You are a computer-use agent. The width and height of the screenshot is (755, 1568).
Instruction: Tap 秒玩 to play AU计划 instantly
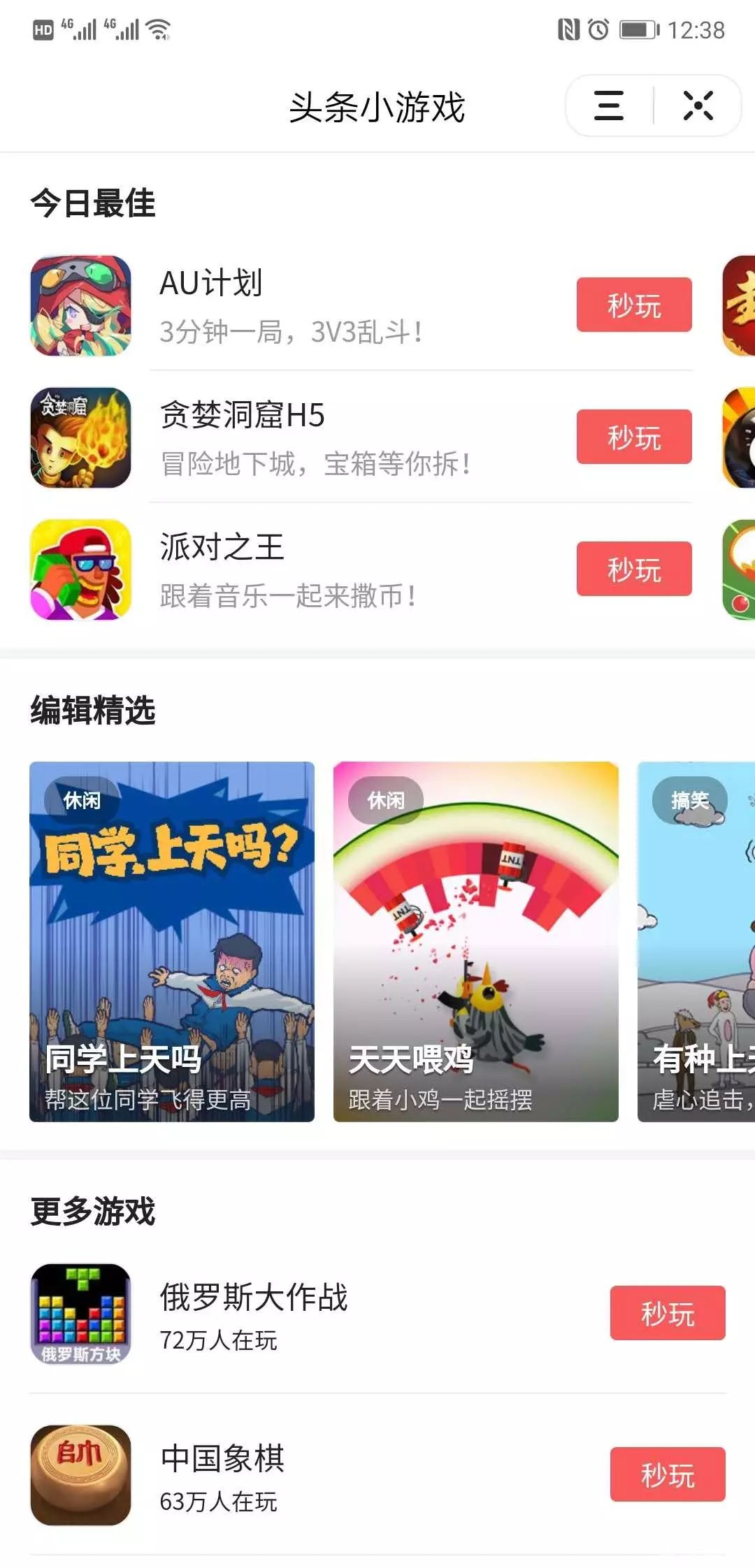pos(633,305)
